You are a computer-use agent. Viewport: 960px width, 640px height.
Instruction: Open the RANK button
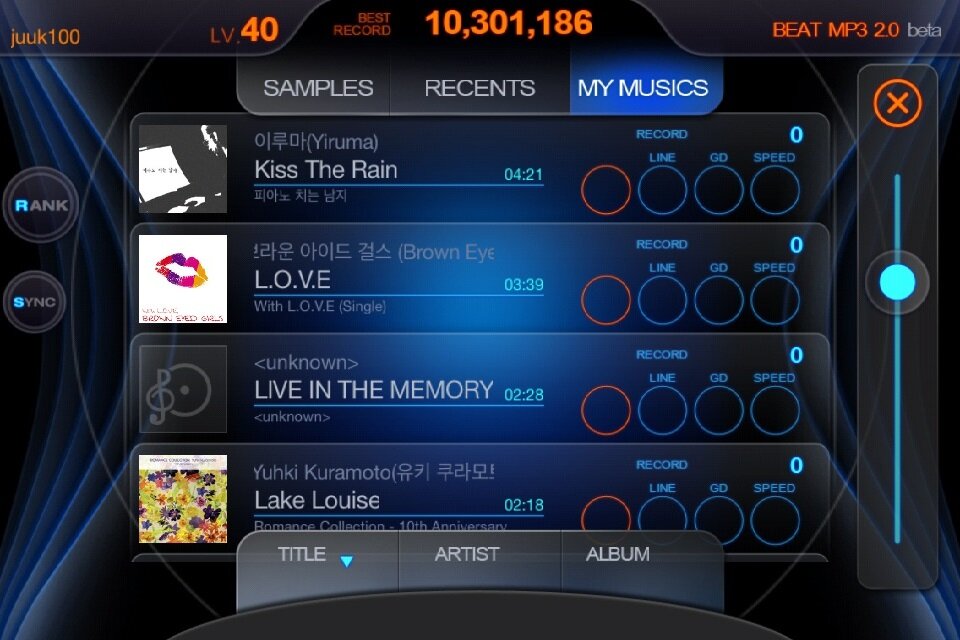41,205
